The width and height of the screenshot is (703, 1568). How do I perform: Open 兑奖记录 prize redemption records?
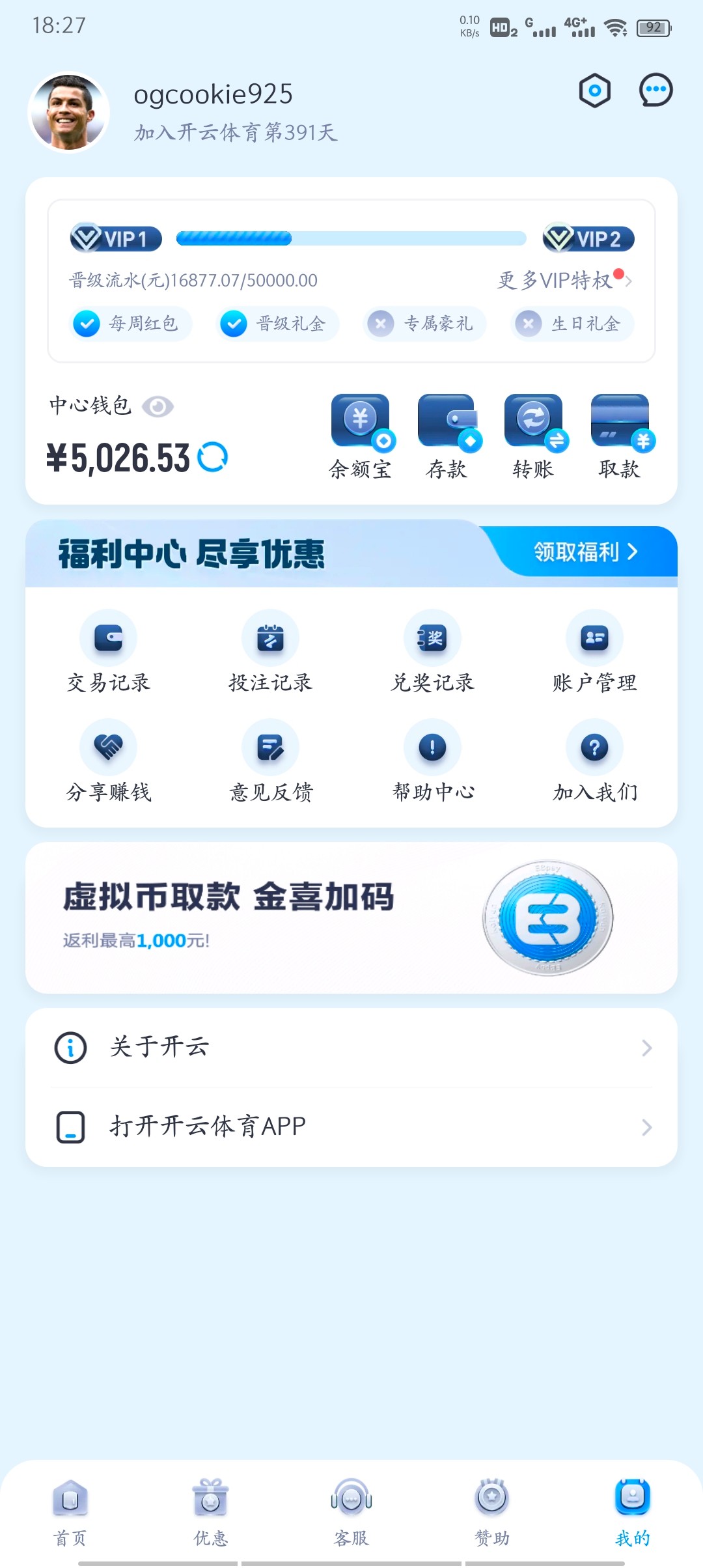pyautogui.click(x=432, y=651)
